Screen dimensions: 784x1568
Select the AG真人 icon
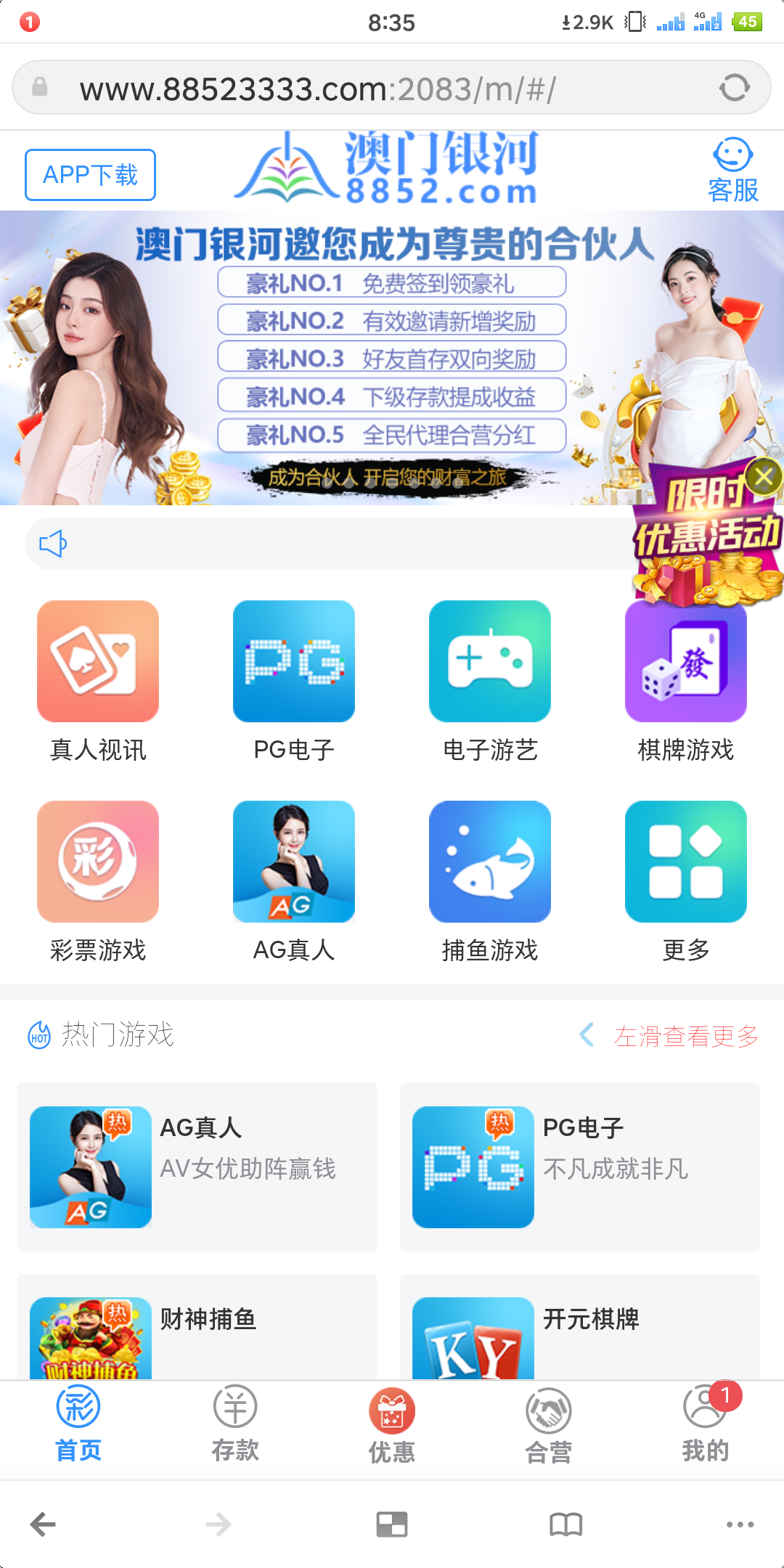(293, 862)
